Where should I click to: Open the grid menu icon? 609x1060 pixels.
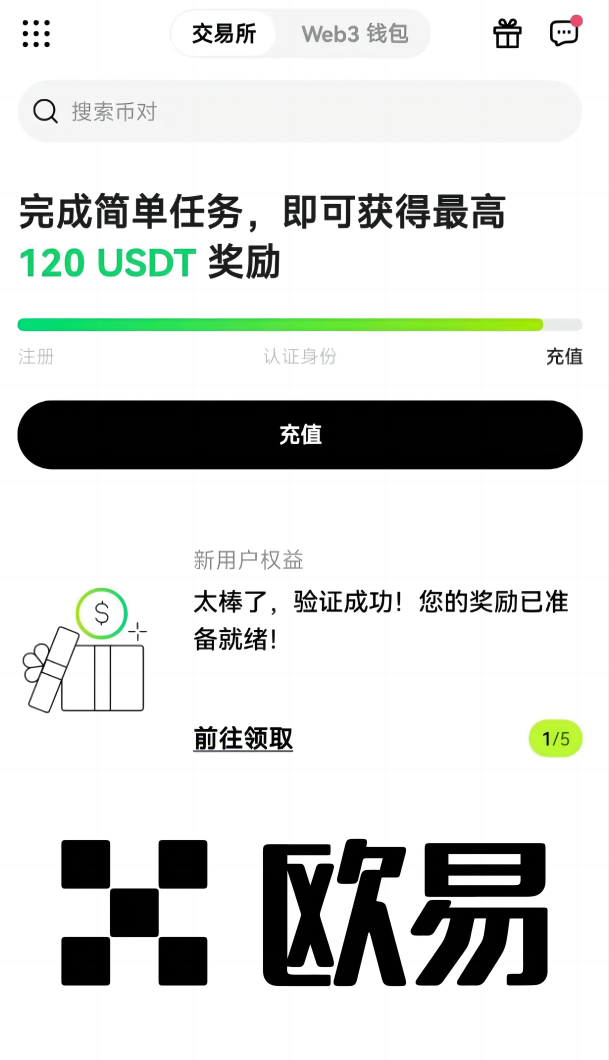pyautogui.click(x=36, y=34)
